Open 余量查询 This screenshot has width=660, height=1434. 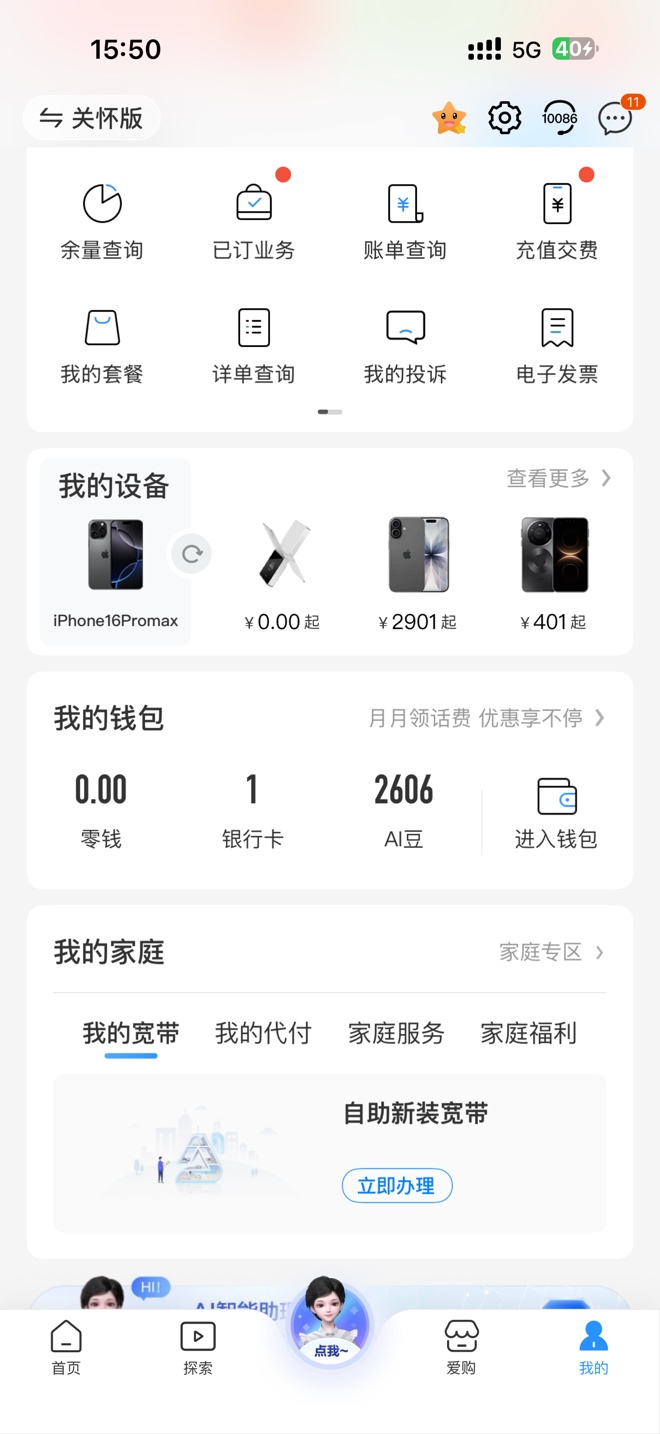tap(102, 222)
